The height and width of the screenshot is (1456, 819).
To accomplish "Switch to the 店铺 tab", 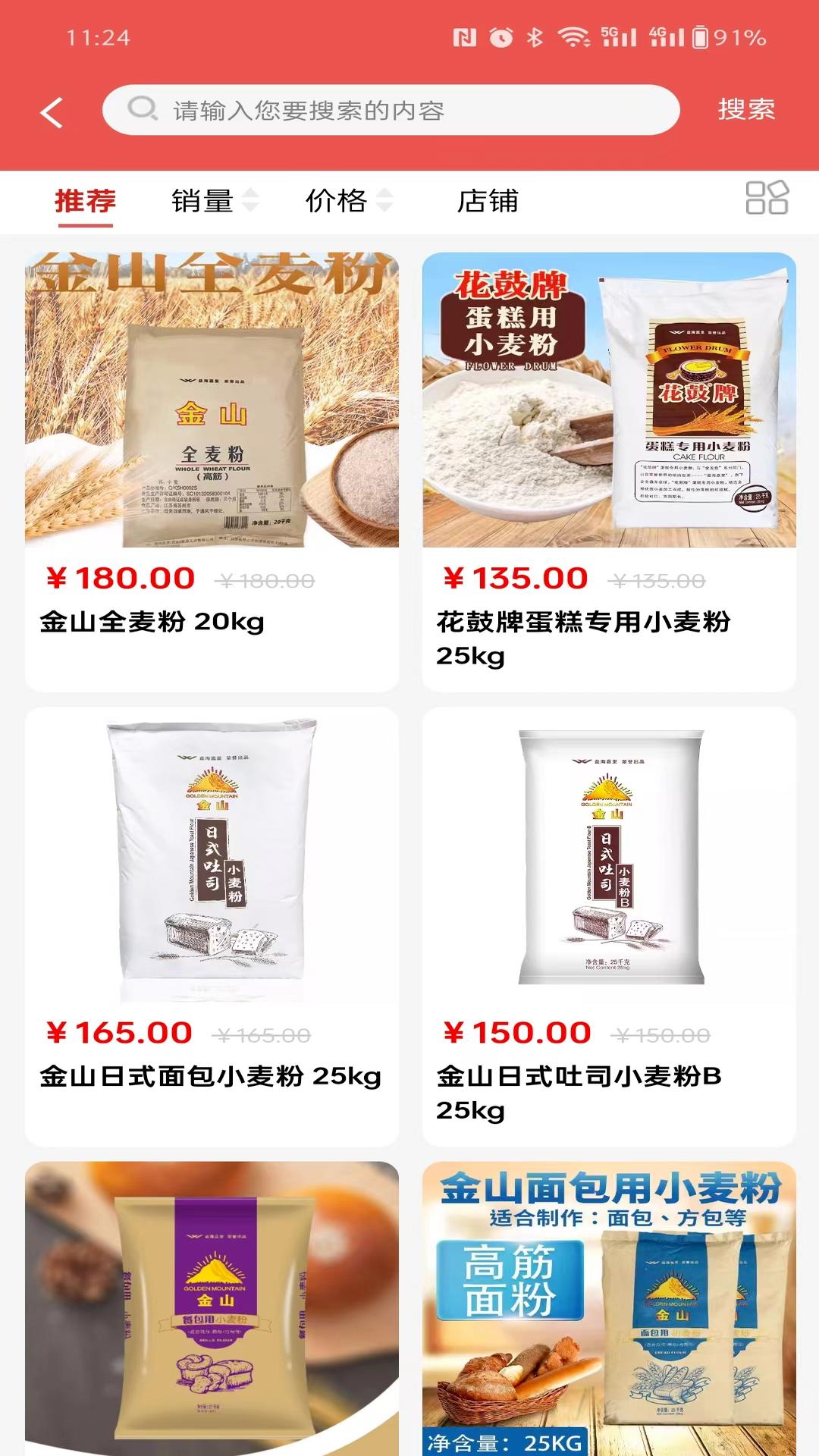I will 488,201.
